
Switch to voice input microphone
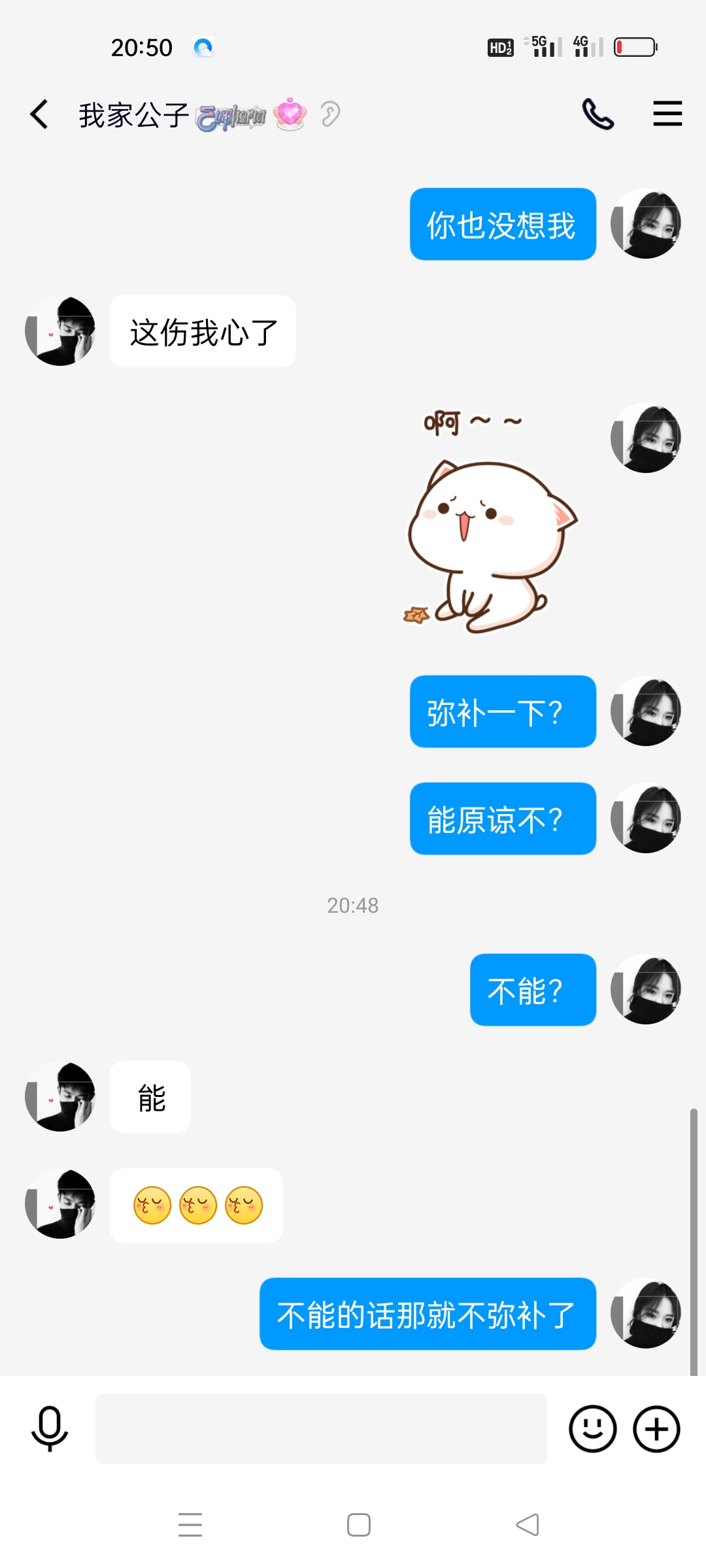pyautogui.click(x=50, y=1429)
